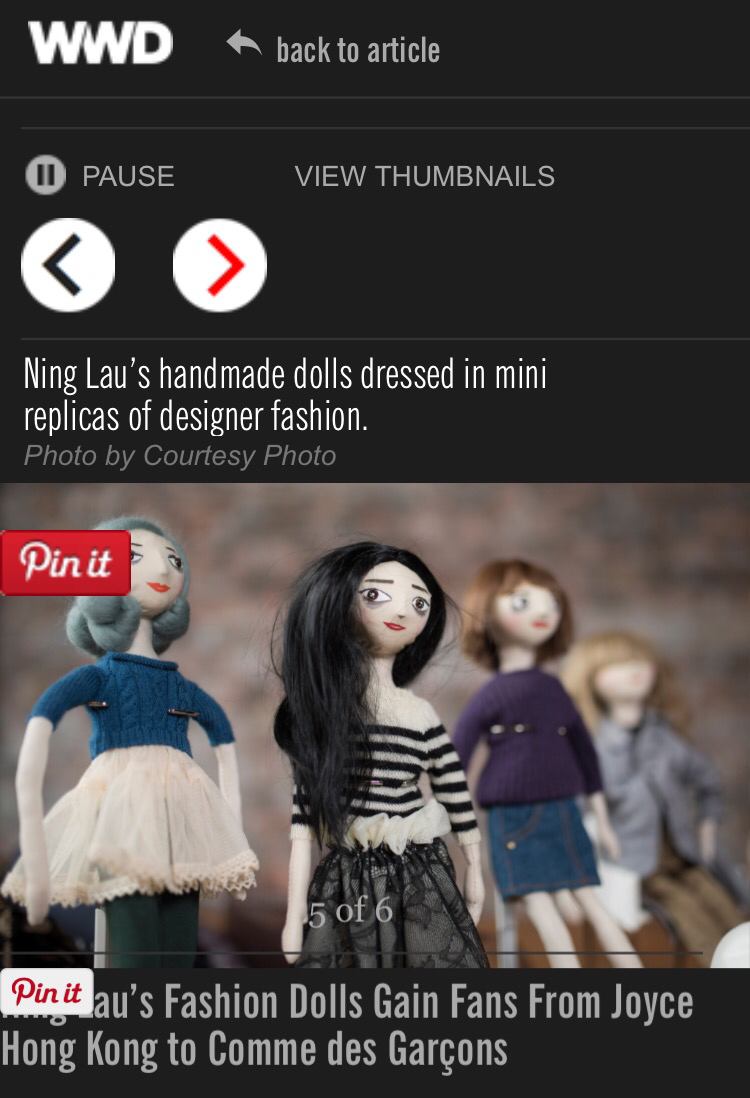Advance to the next slide

[x=220, y=265]
